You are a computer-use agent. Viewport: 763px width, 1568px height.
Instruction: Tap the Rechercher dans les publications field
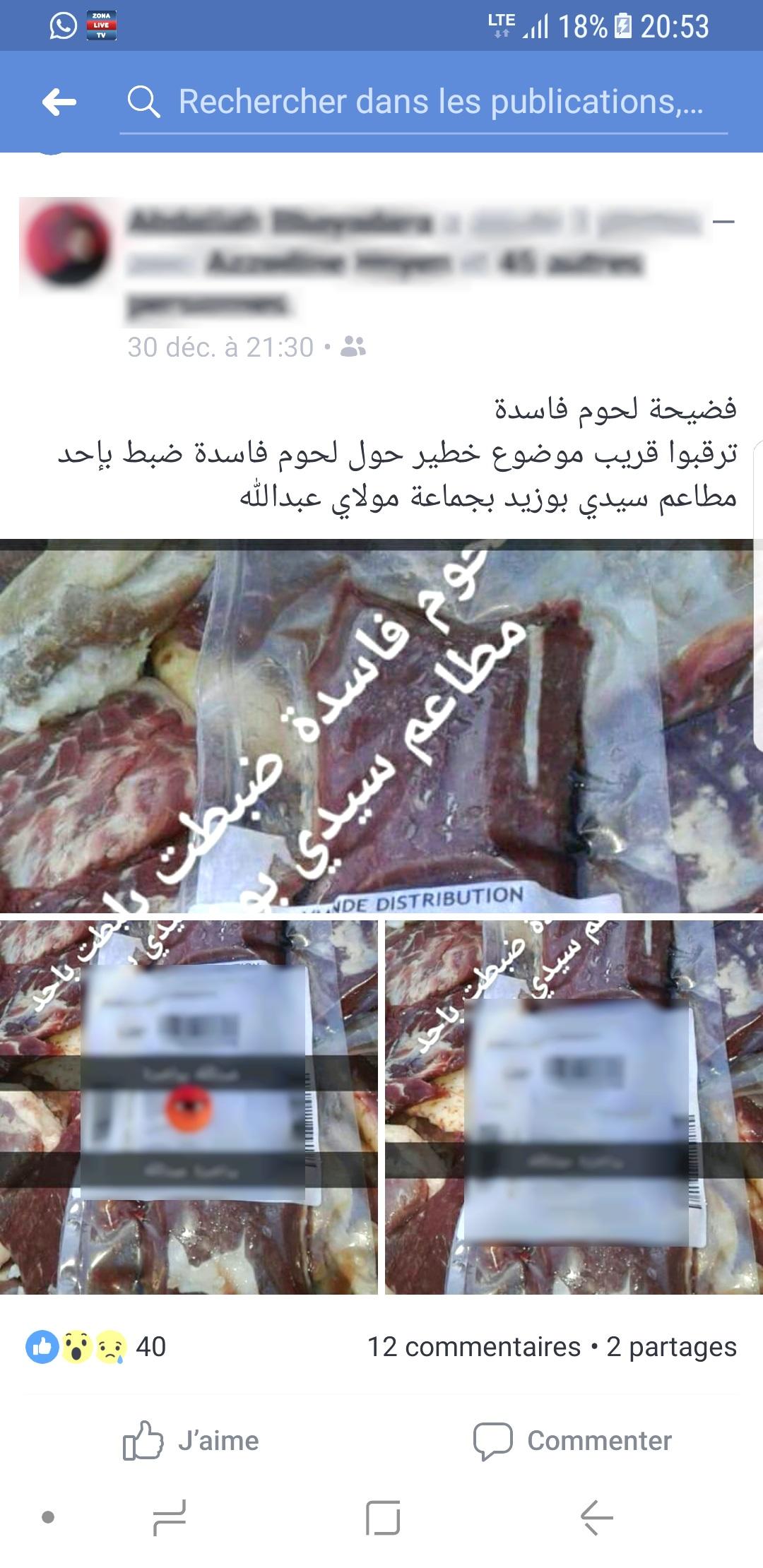click(439, 102)
